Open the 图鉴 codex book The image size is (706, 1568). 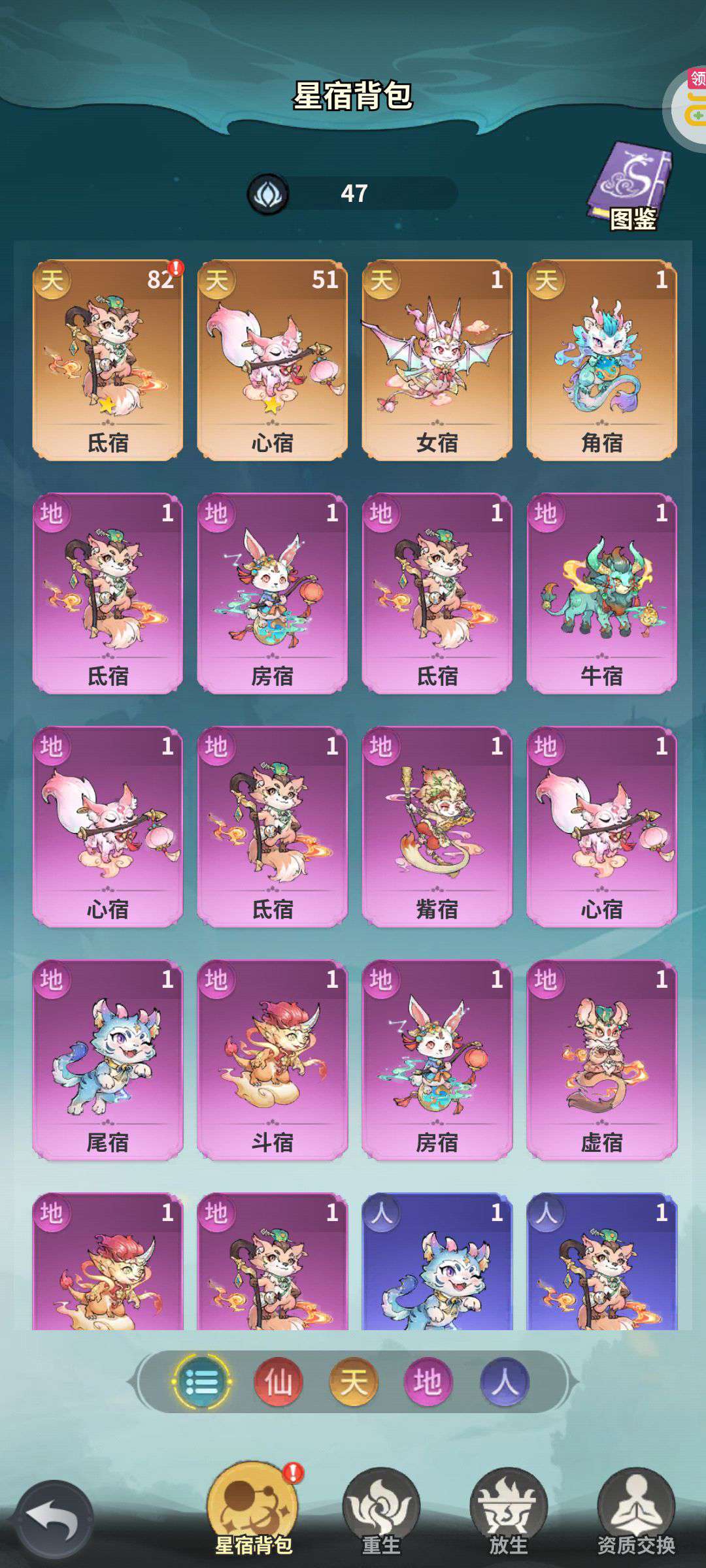tap(629, 188)
